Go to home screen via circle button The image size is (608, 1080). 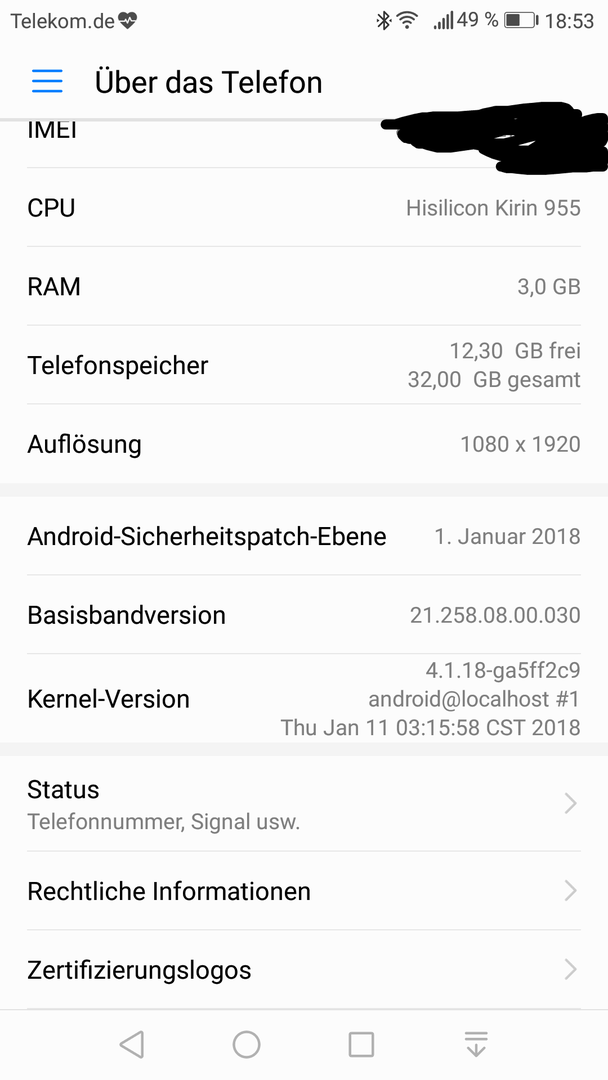pos(247,1045)
